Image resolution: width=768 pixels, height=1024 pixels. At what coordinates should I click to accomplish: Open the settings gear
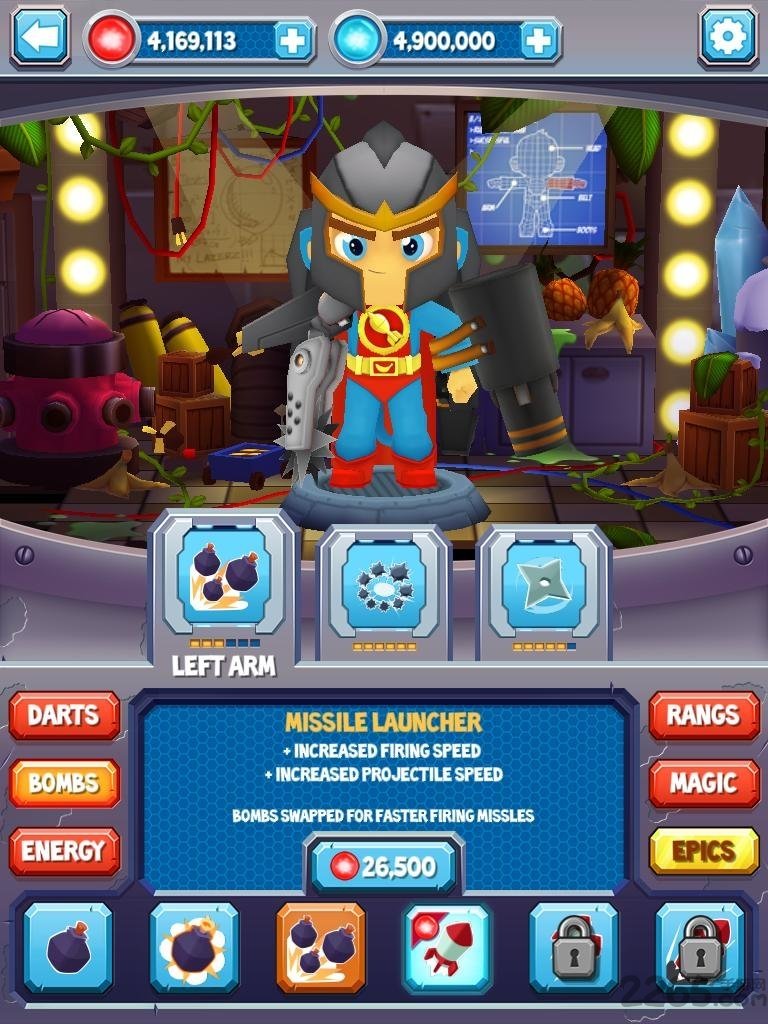coord(727,37)
